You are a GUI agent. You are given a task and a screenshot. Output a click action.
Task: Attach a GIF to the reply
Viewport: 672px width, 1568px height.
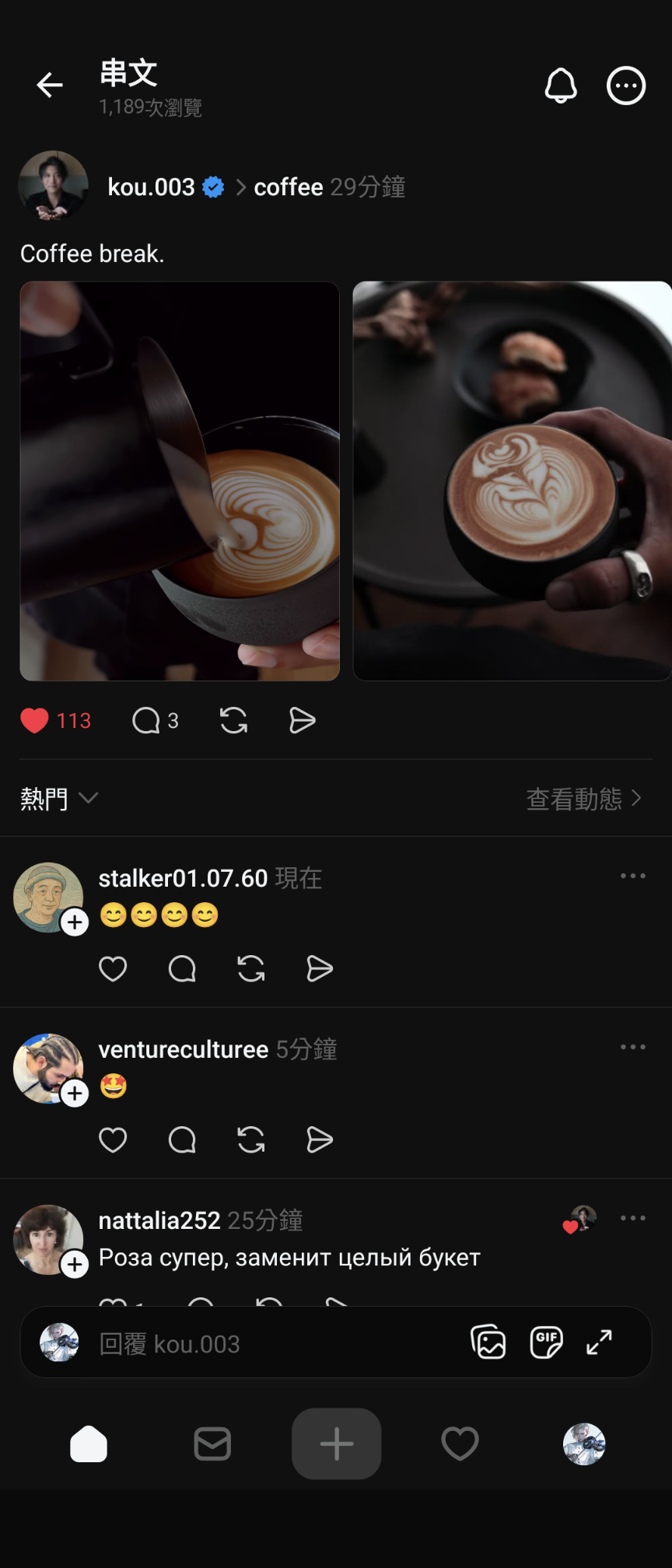(x=546, y=1342)
